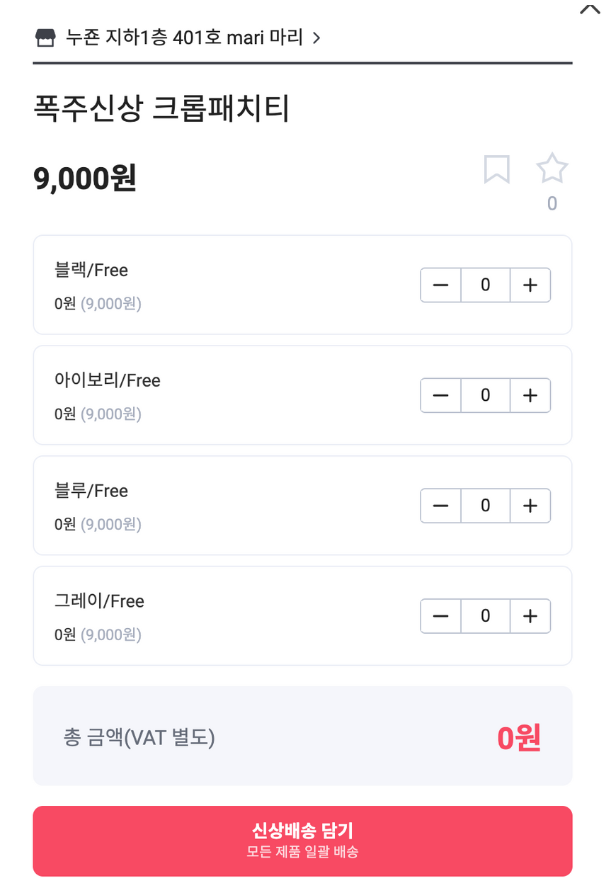This screenshot has height=896, width=614.
Task: Increase 아이보리/Free quantity
Action: click(530, 395)
